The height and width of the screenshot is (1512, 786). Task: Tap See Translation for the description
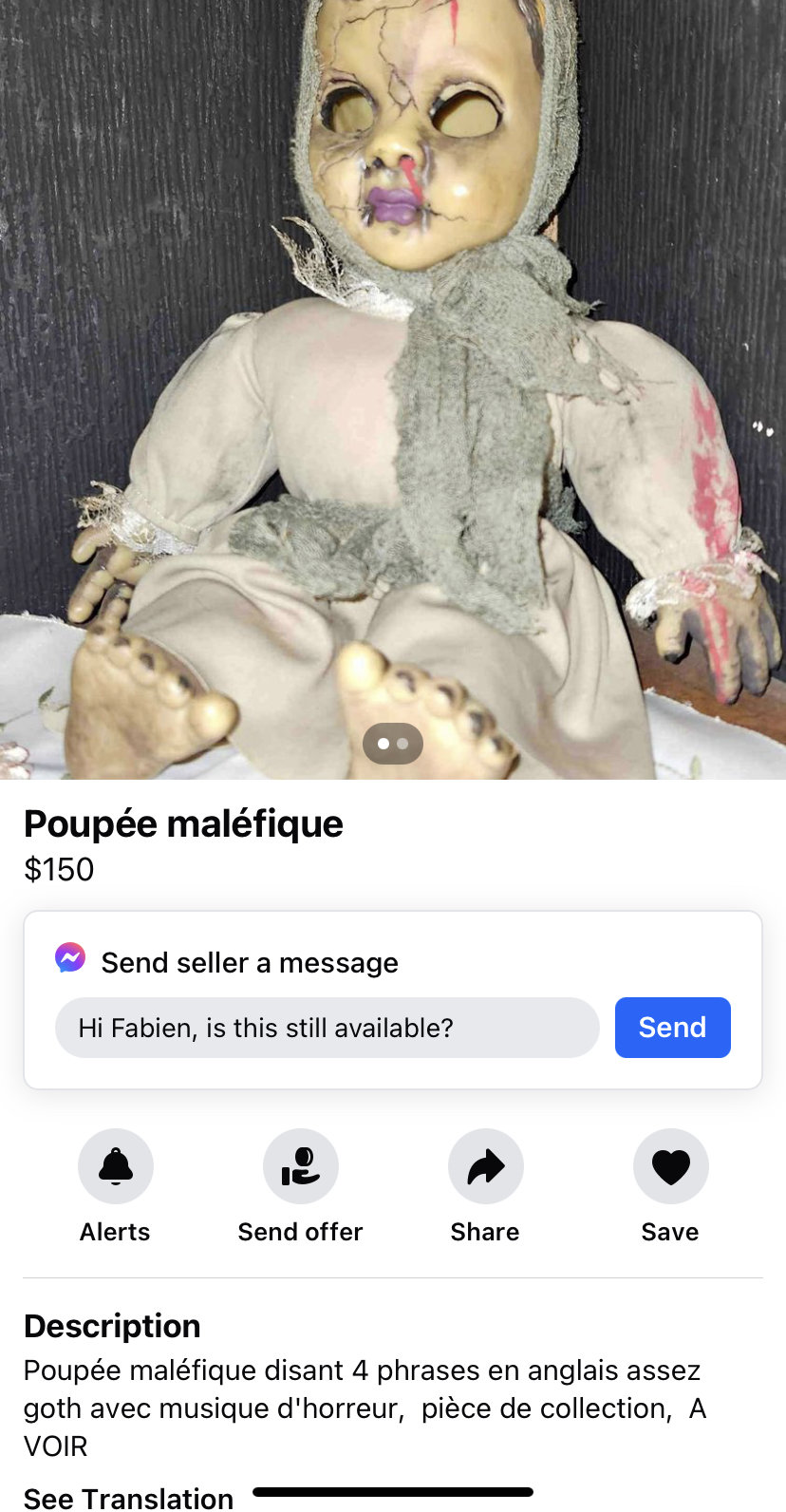(x=128, y=1497)
